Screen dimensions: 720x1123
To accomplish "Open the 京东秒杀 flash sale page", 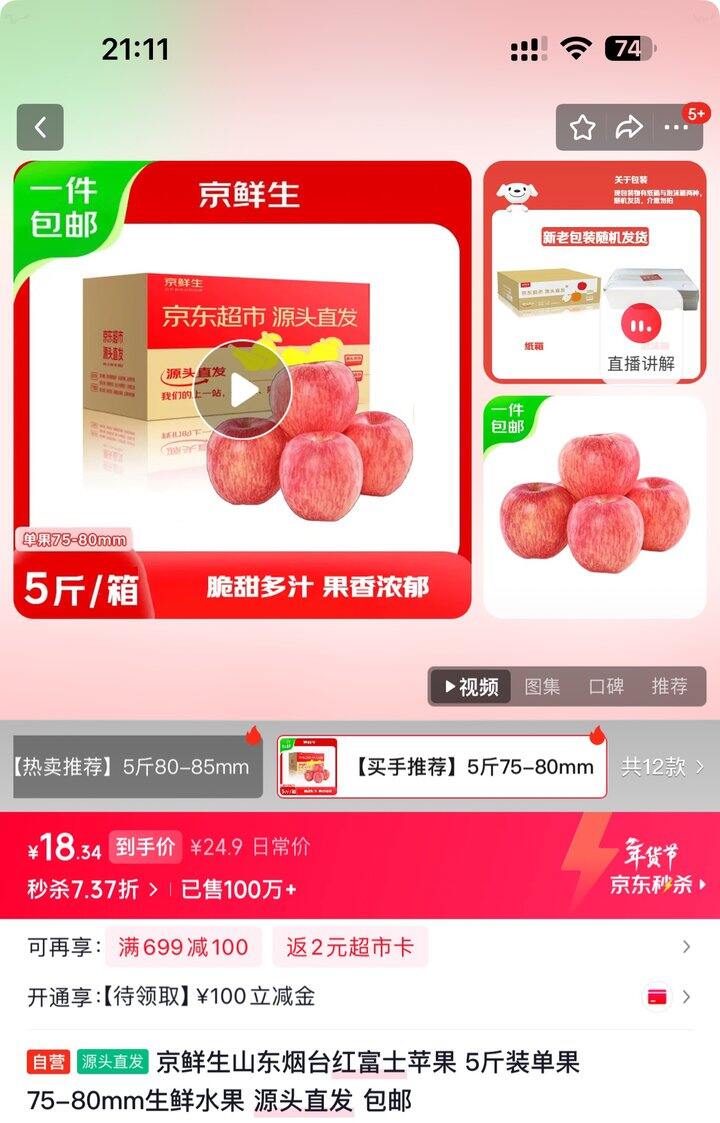I will point(657,884).
